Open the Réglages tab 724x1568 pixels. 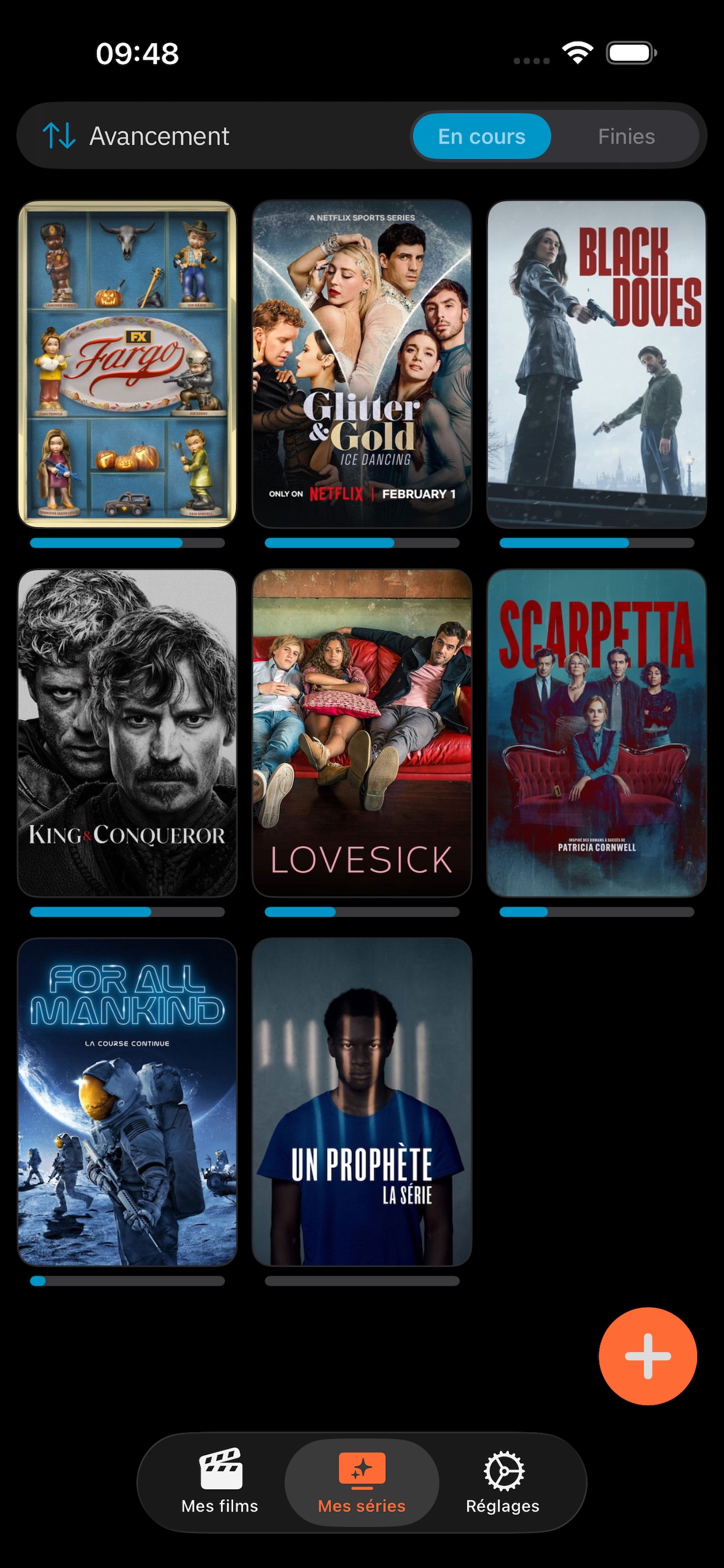coord(502,1482)
